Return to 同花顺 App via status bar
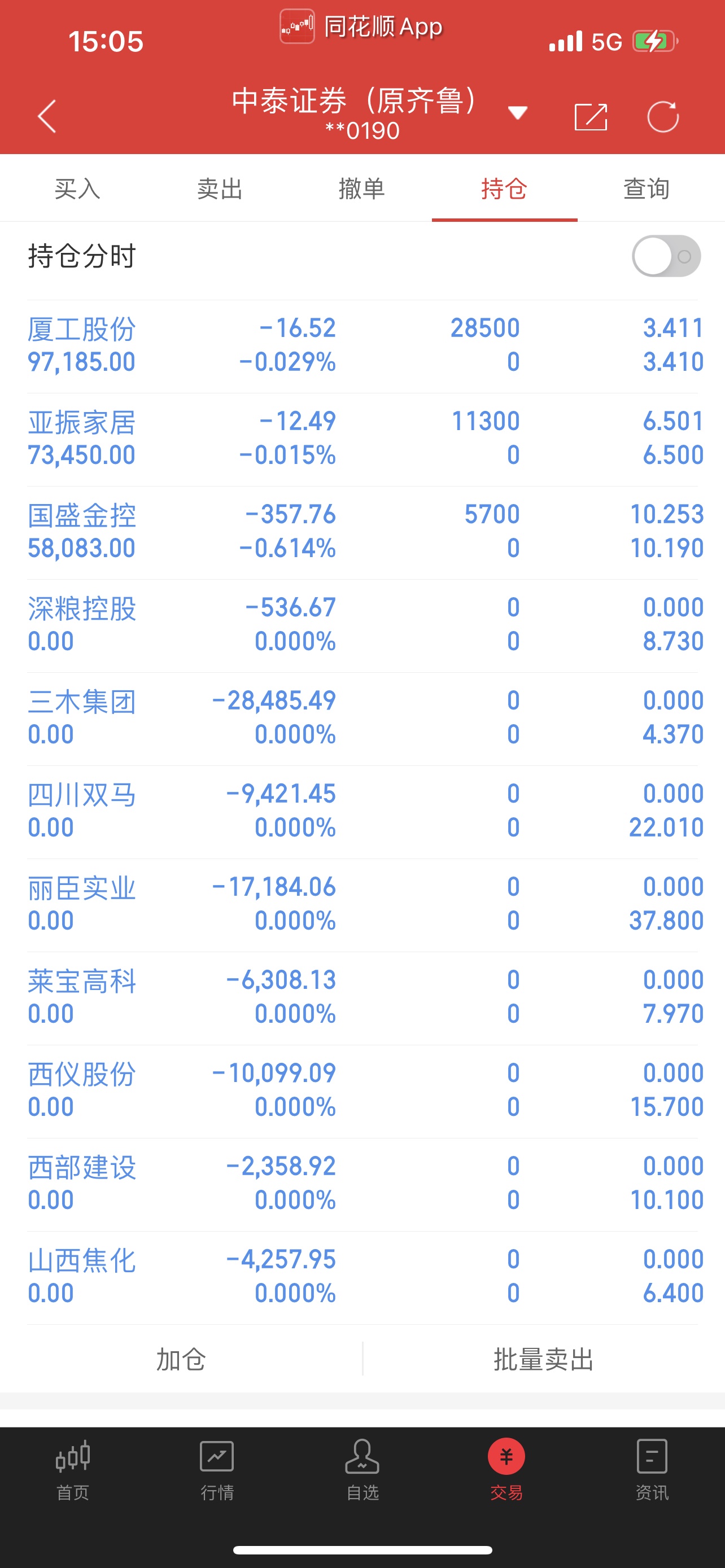725x1568 pixels. 361,27
